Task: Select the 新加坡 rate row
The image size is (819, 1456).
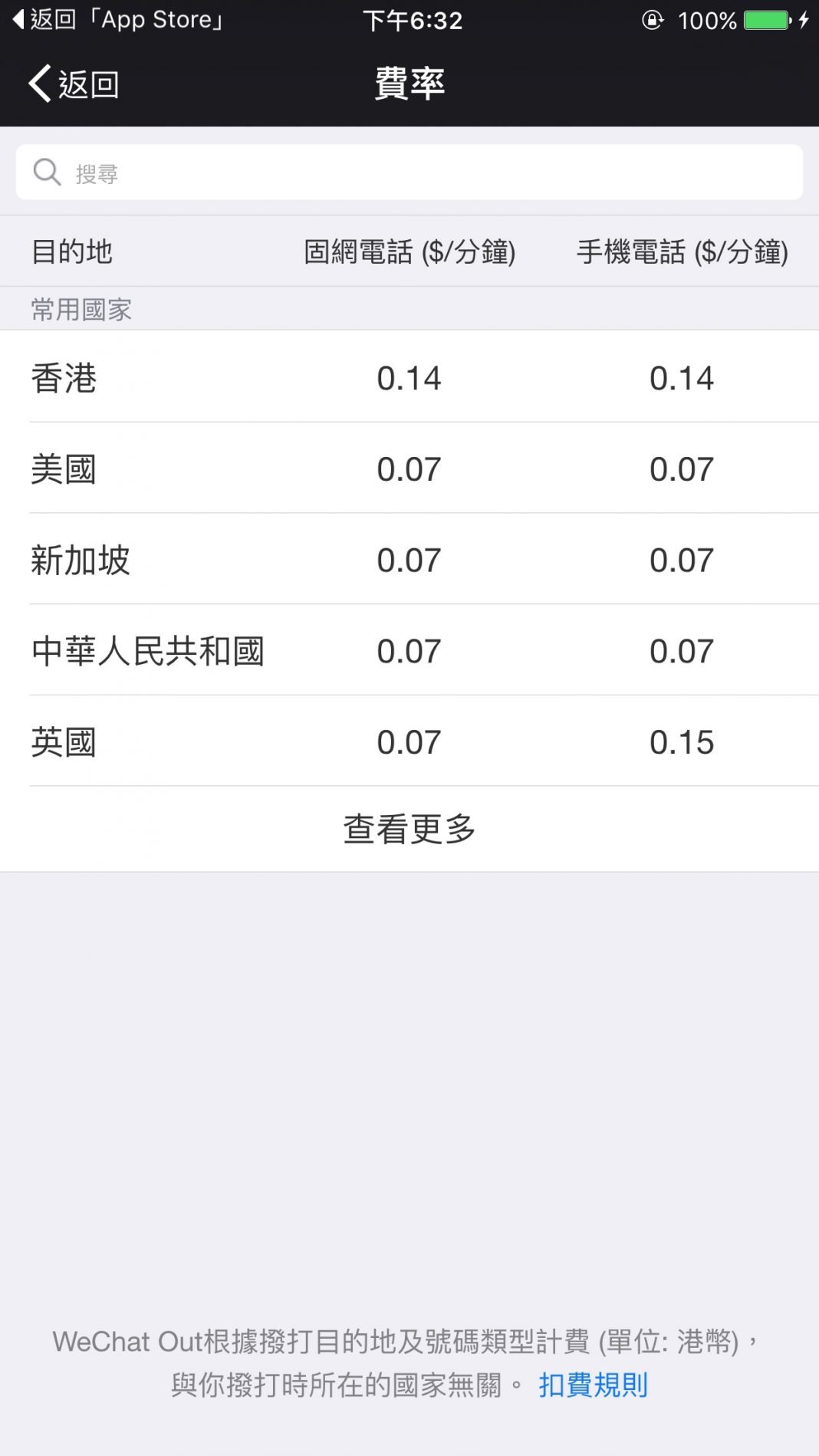Action: point(409,559)
